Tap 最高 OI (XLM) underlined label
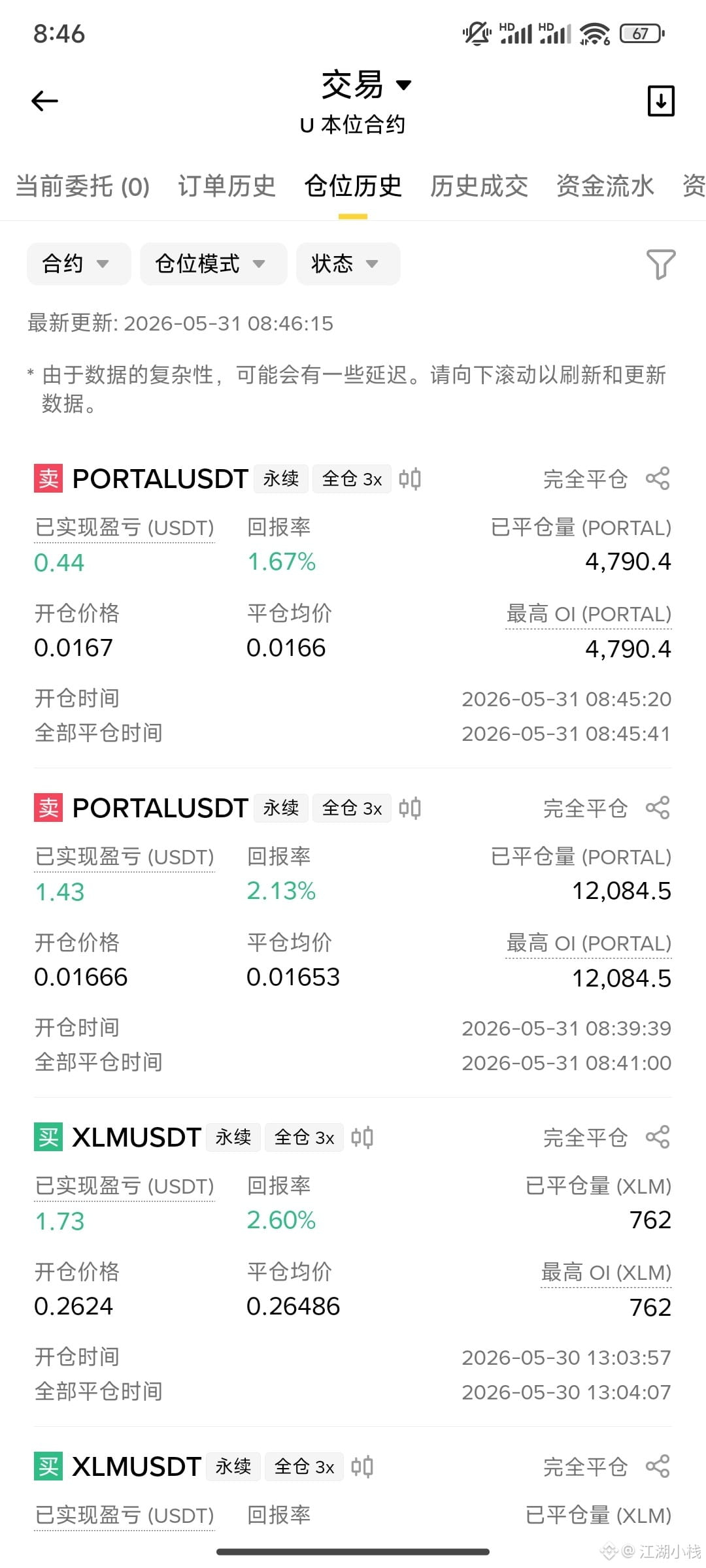This screenshot has width=706, height=1568. (x=606, y=1273)
